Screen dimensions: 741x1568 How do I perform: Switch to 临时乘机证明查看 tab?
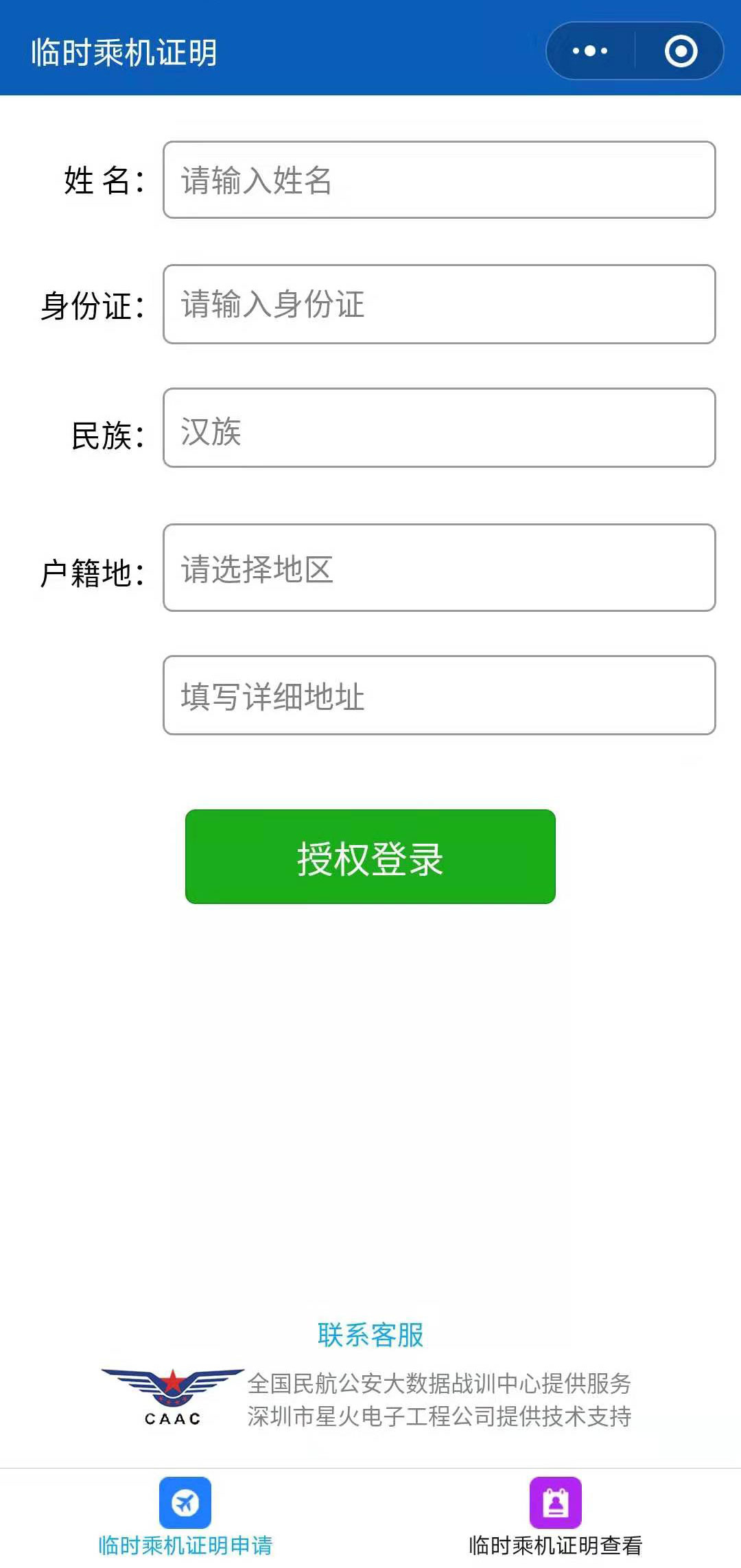click(556, 1517)
